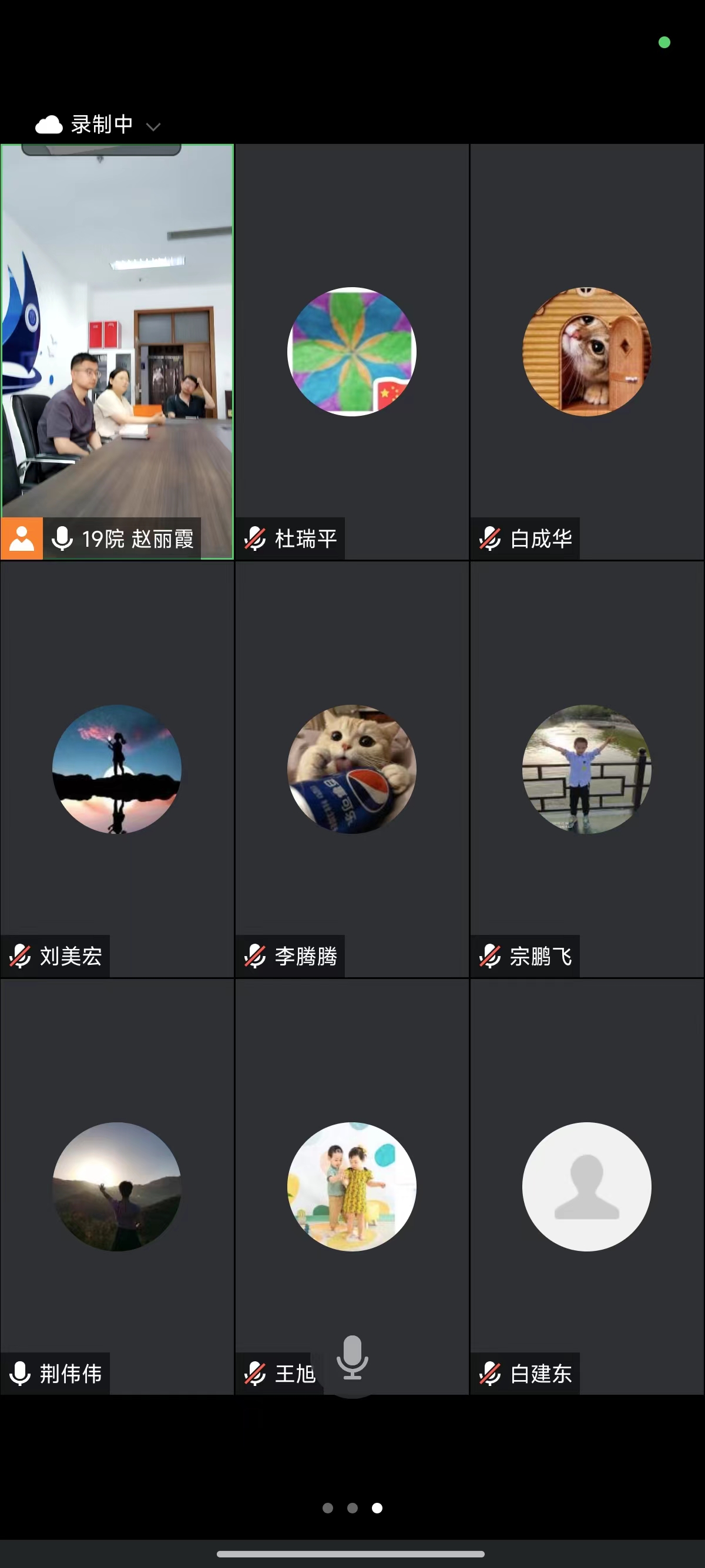
Task: Open 刘美宏's participant tile
Action: tap(117, 769)
